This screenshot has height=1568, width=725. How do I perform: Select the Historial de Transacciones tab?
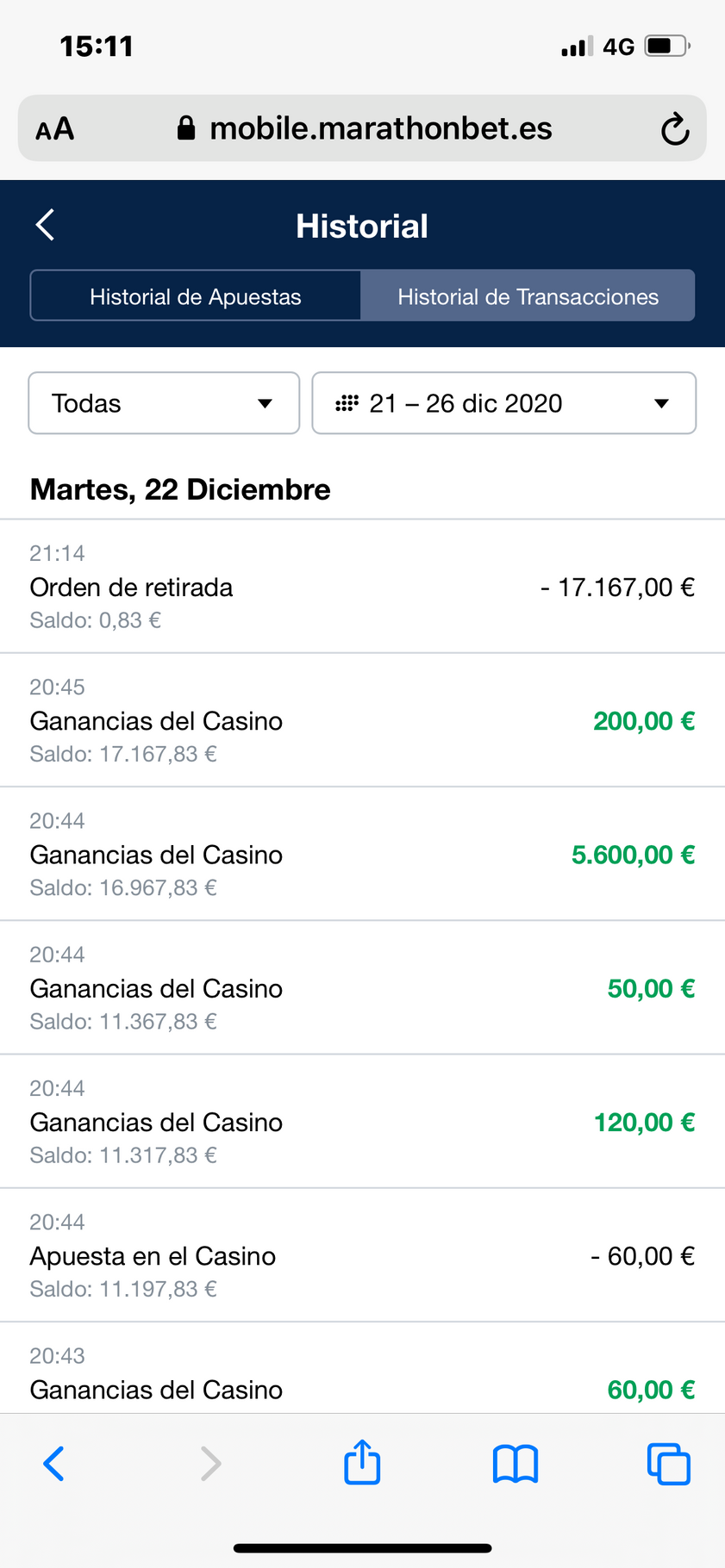(x=528, y=296)
